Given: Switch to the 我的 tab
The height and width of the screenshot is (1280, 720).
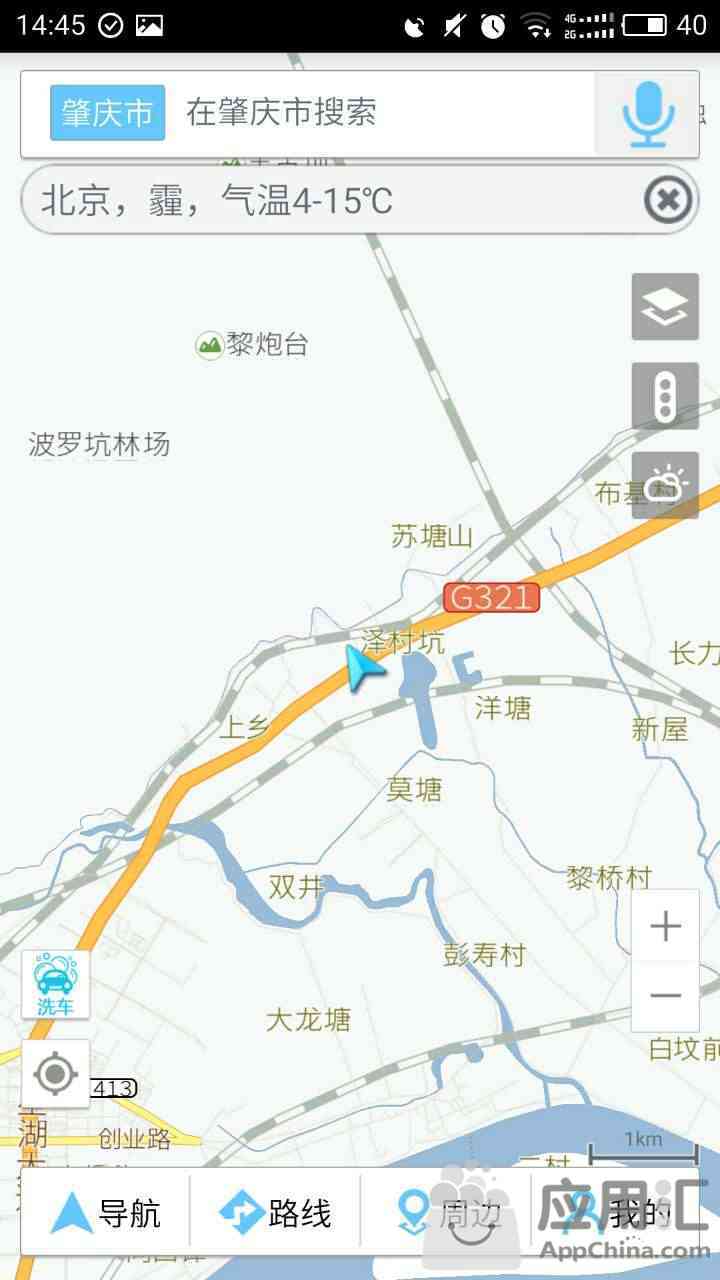Looking at the screenshot, I should click(x=615, y=1214).
